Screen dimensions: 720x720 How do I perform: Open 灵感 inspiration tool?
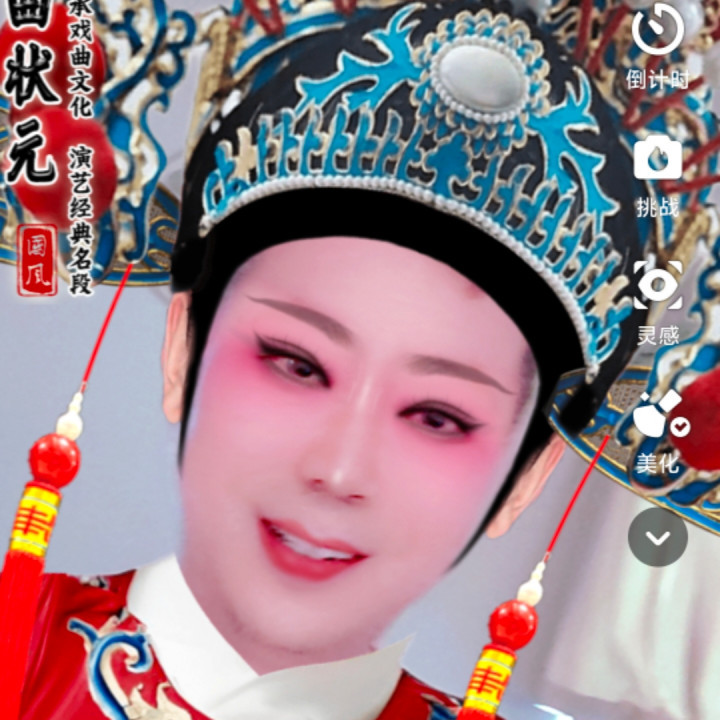pos(657,288)
